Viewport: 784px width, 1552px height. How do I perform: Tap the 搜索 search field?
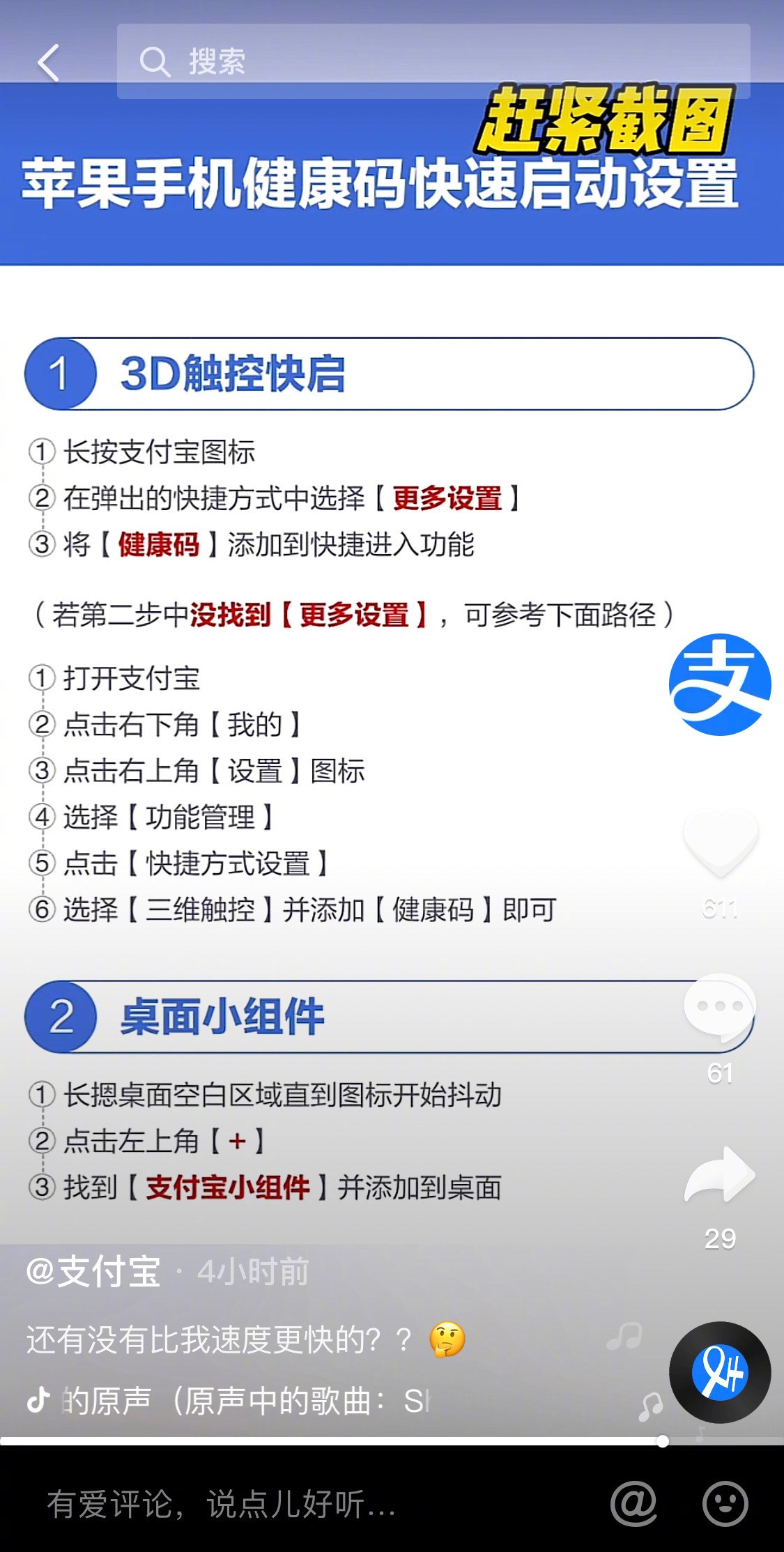(x=279, y=63)
